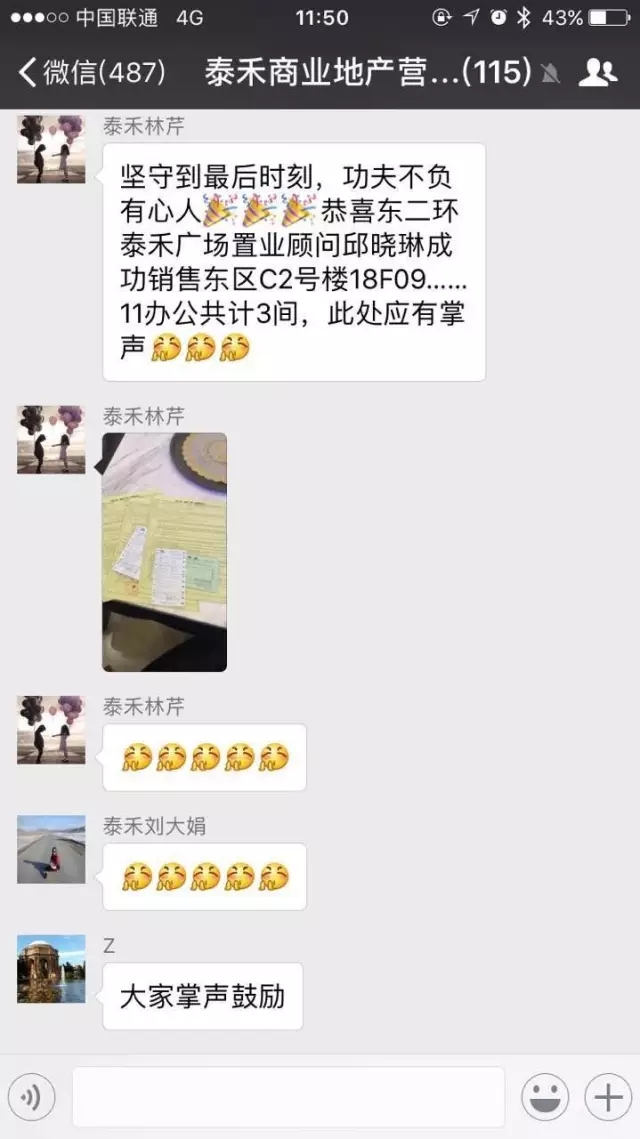View 泰禾刘大娟's profile avatar
Viewport: 640px width, 1139px height.
pos(51,849)
